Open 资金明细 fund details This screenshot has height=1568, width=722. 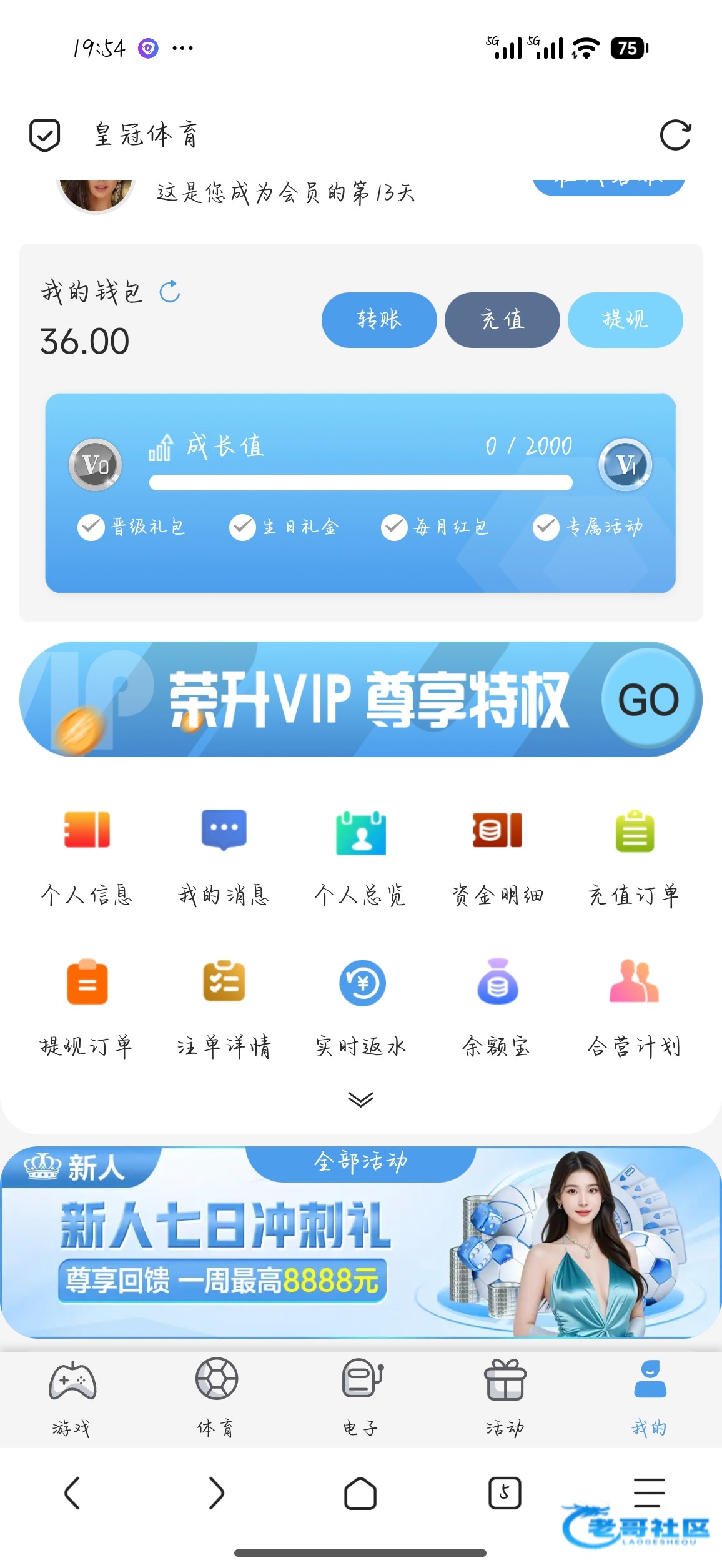[x=497, y=856]
